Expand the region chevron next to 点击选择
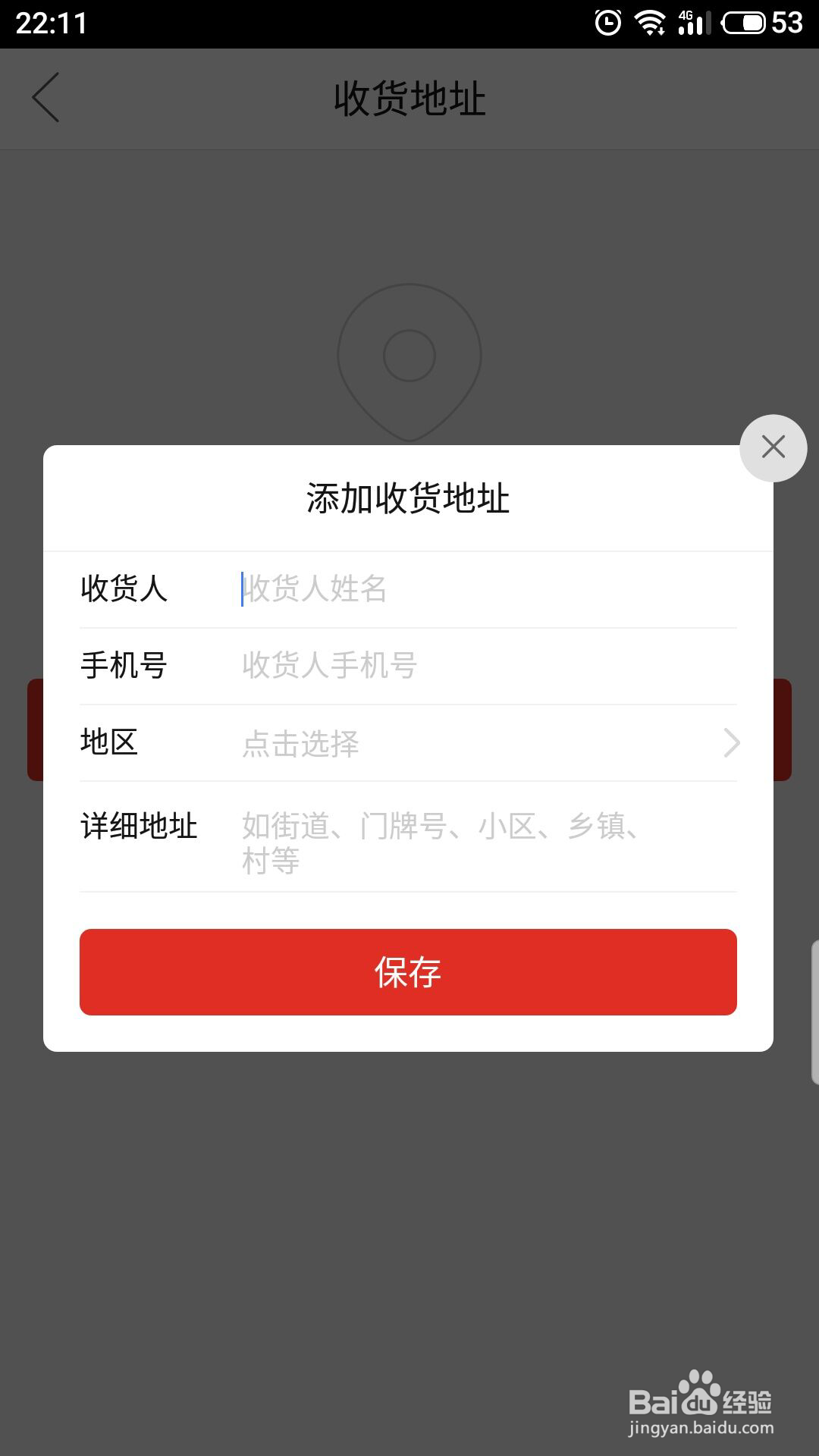Viewport: 819px width, 1456px height. (x=730, y=743)
